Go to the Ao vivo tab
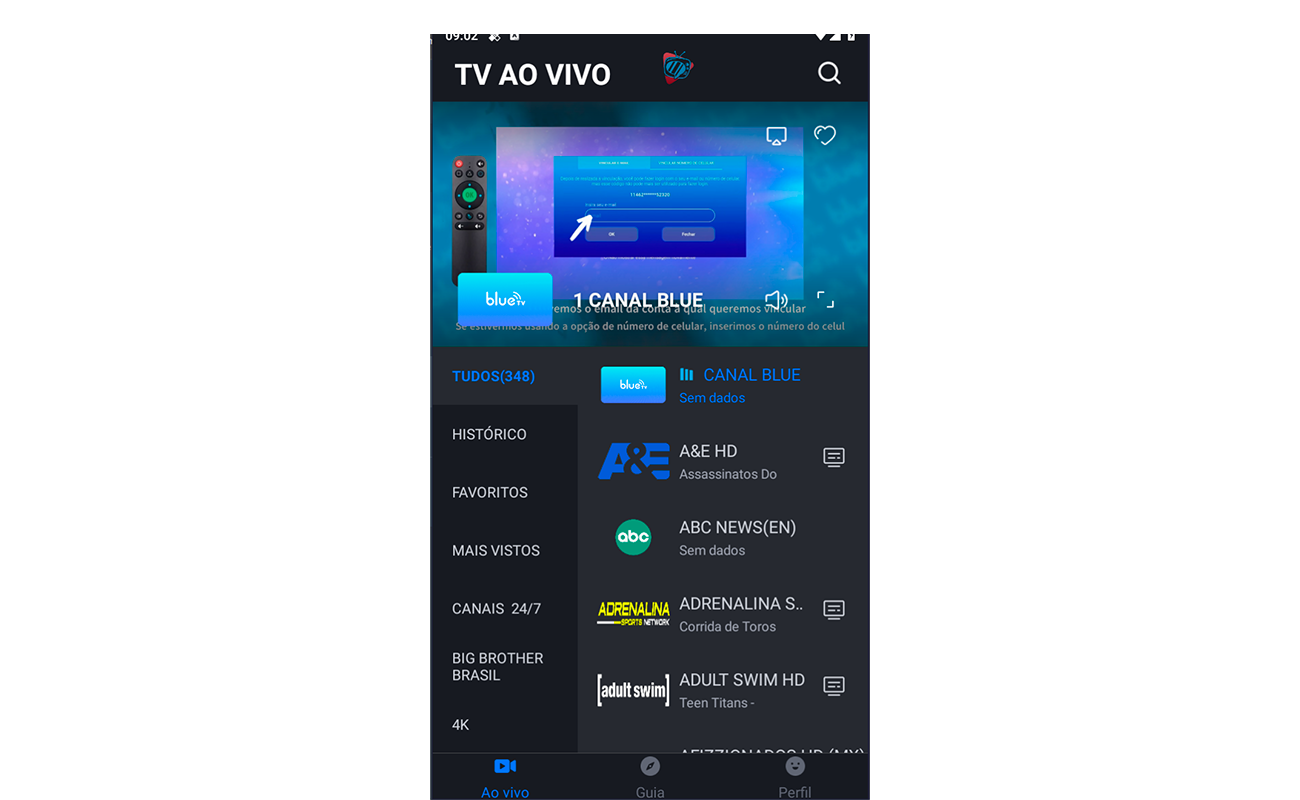Screen dimensions: 1300x800 pyautogui.click(x=505, y=776)
